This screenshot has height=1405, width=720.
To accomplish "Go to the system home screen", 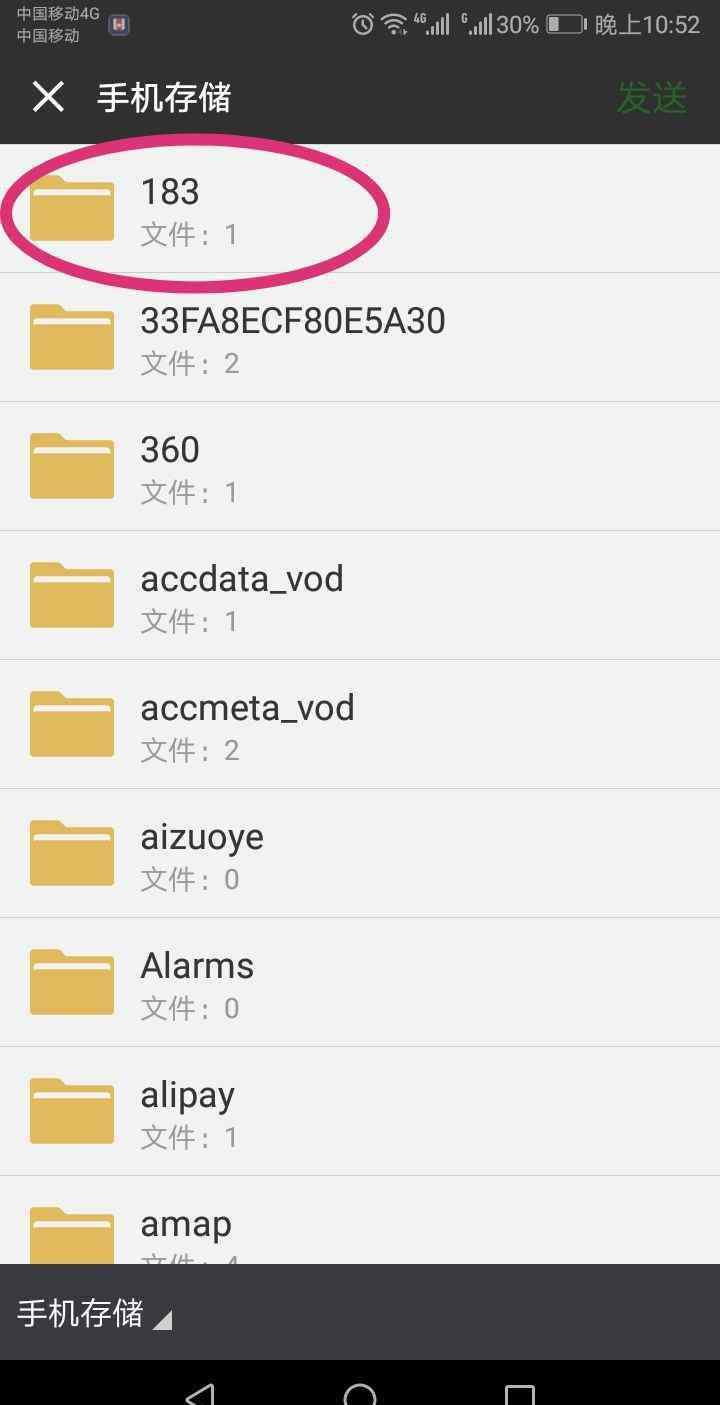I will 360,1394.
